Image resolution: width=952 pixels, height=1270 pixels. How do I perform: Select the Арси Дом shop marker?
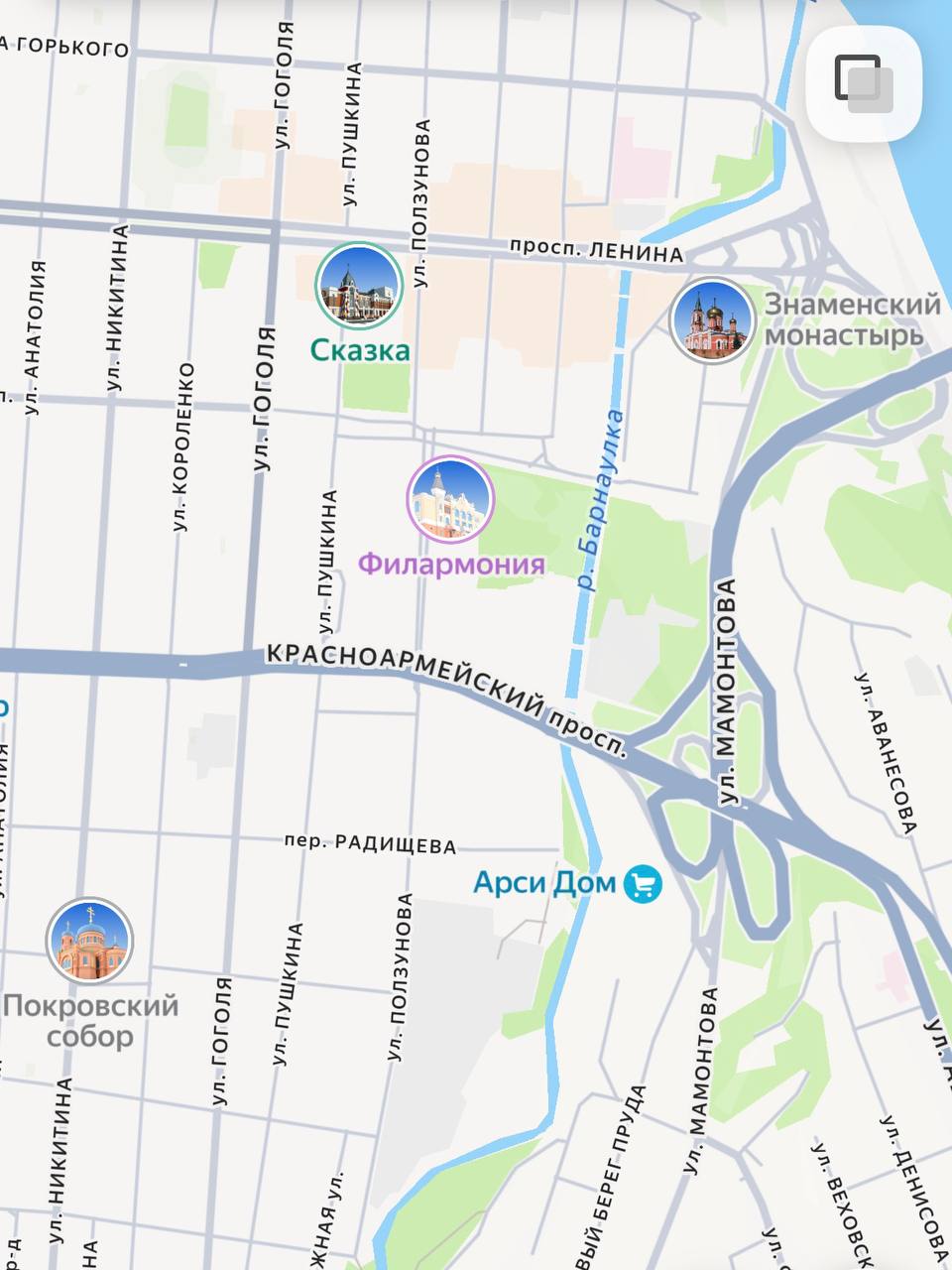pyautogui.click(x=643, y=882)
